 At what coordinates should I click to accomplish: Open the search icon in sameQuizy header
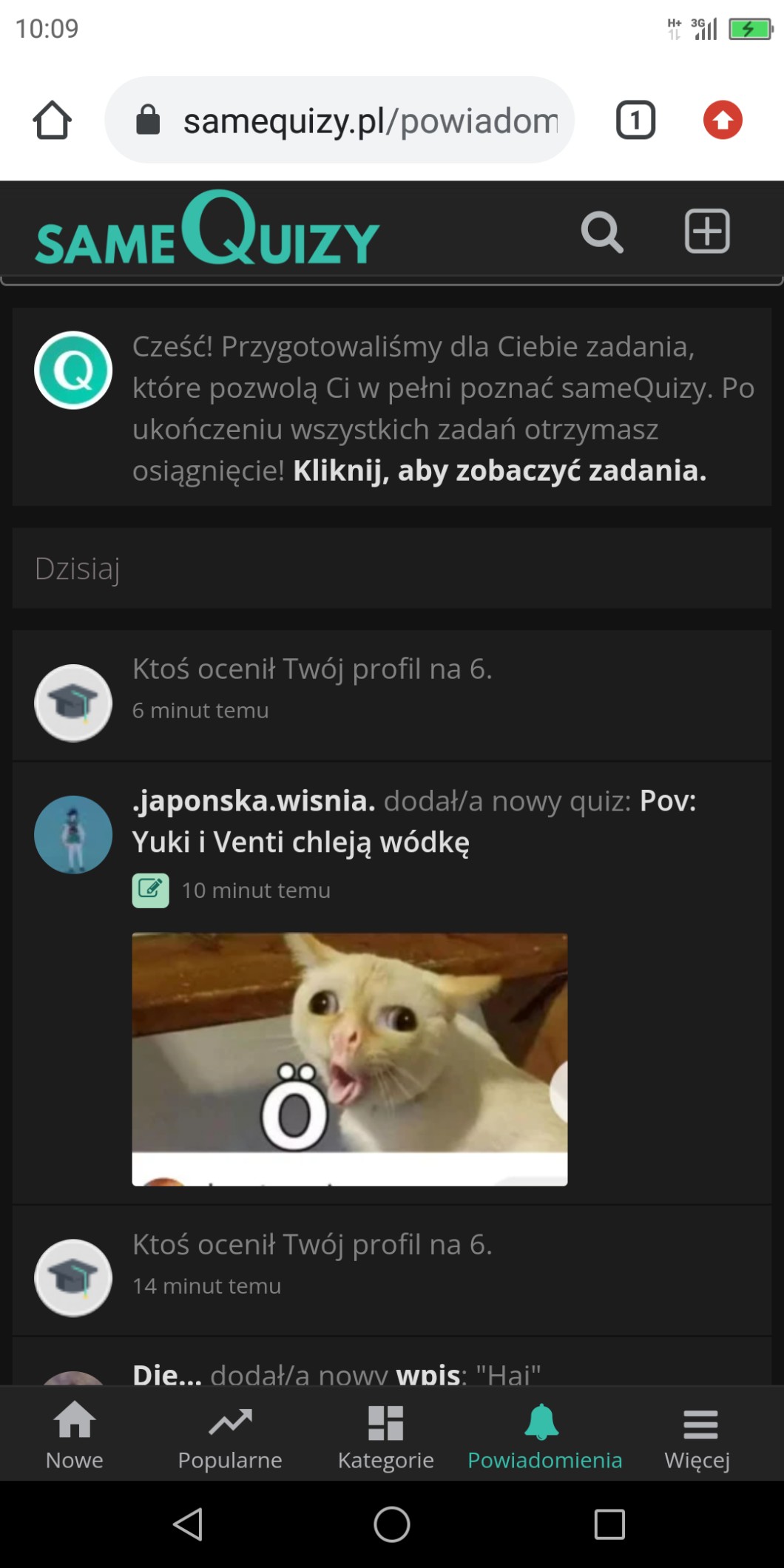point(601,232)
